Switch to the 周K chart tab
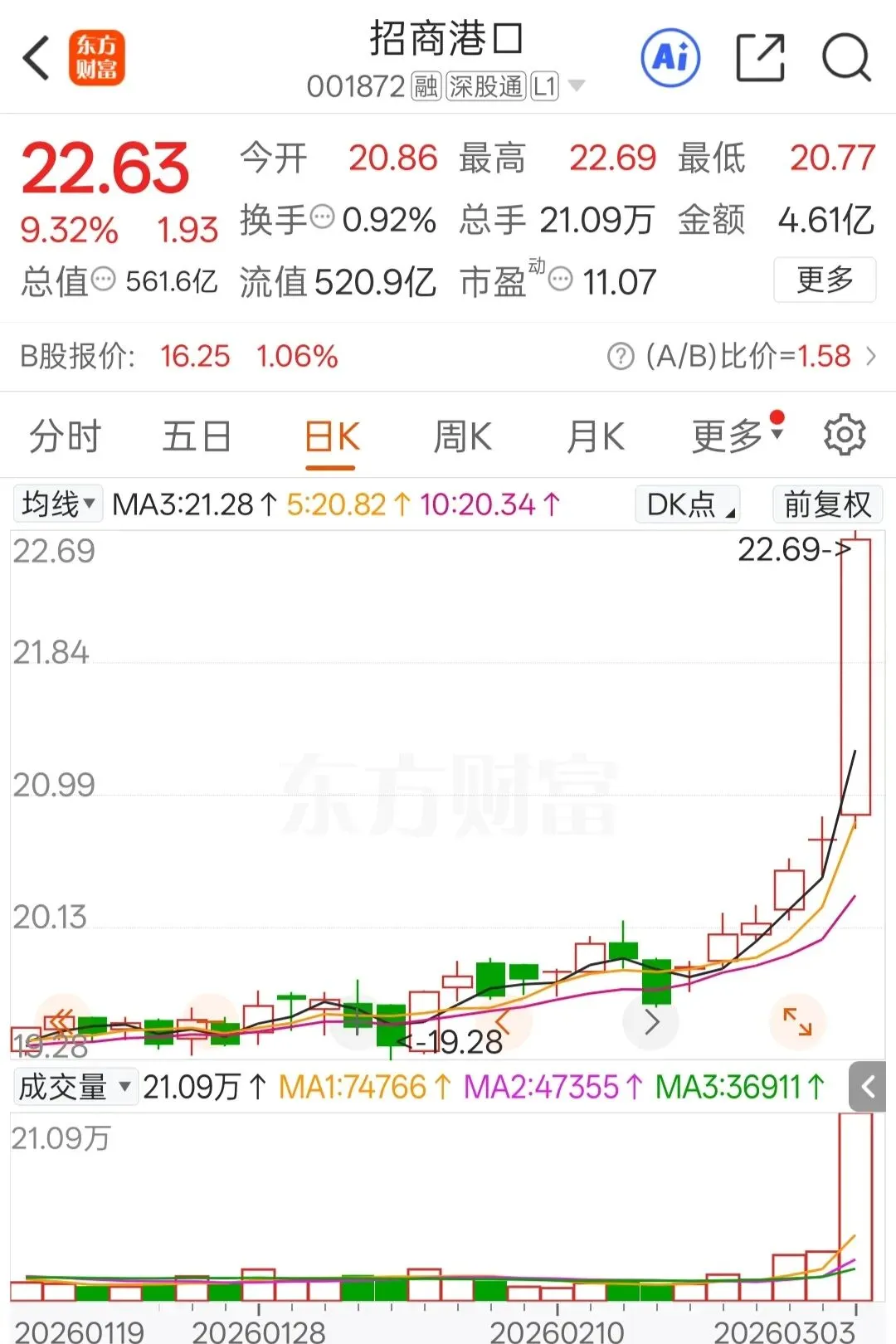896x1344 pixels. click(x=463, y=436)
